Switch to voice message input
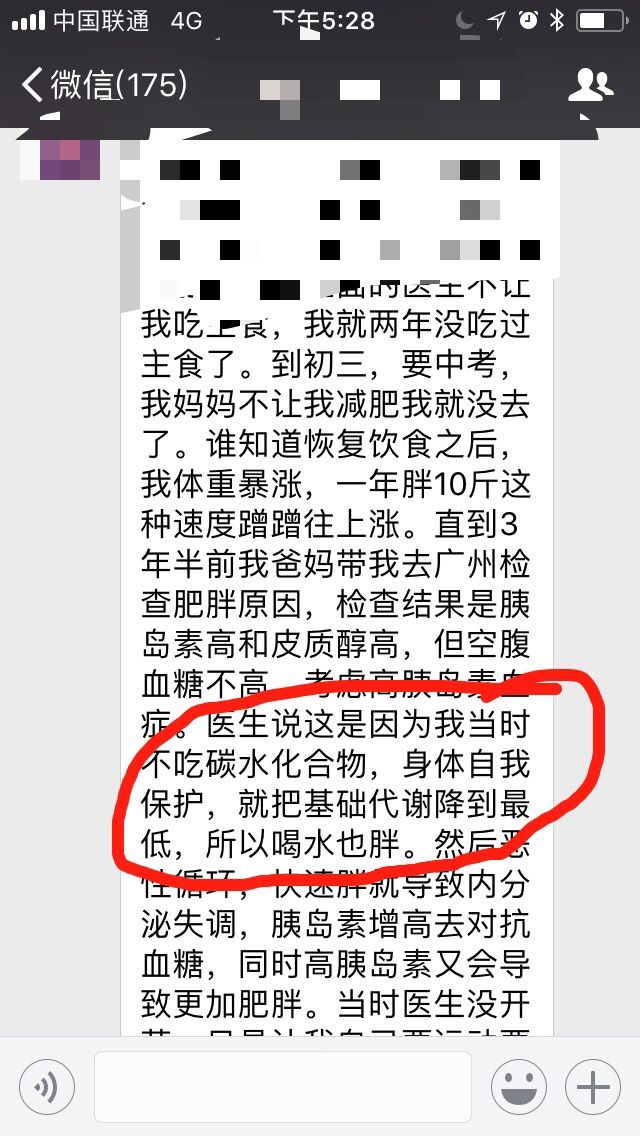The image size is (640, 1136). (x=47, y=1086)
